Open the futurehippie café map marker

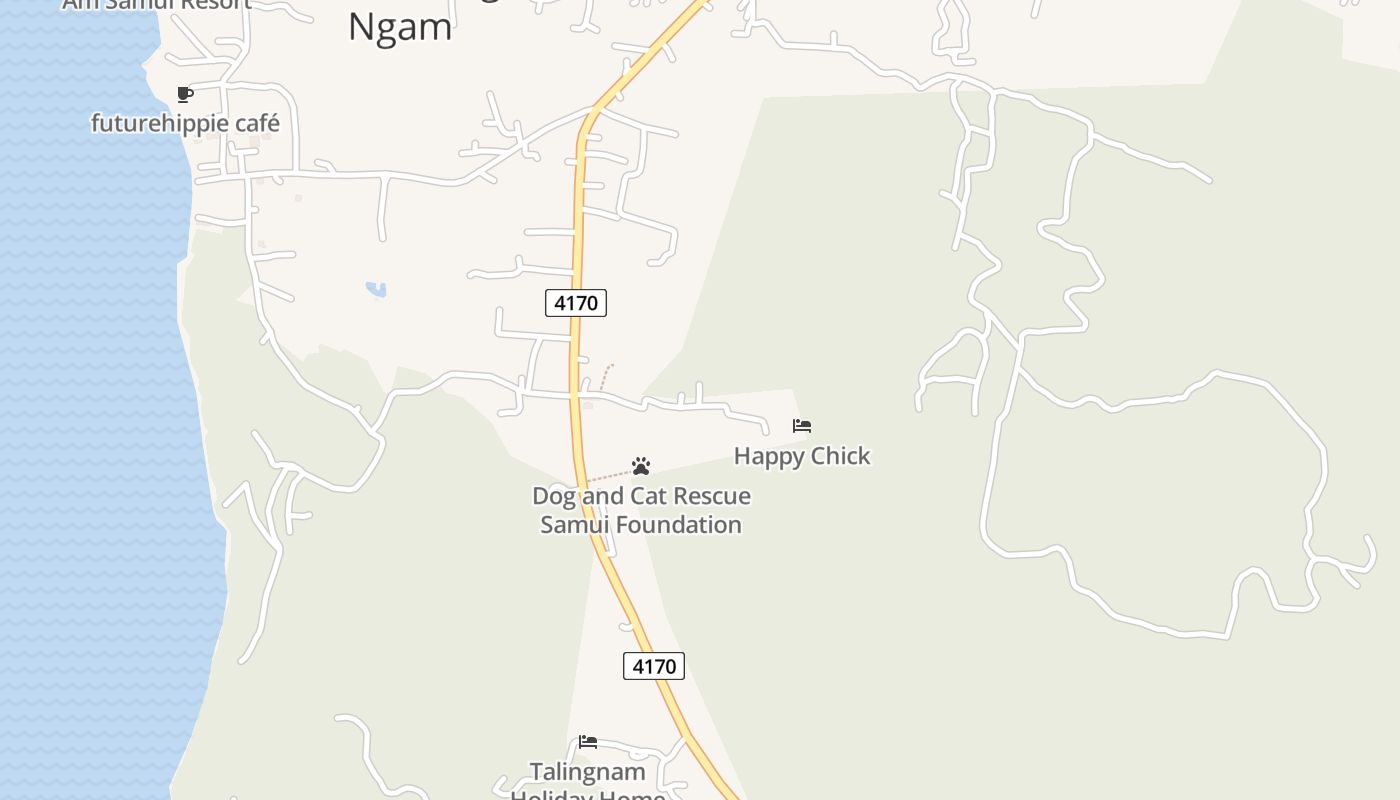[x=185, y=95]
